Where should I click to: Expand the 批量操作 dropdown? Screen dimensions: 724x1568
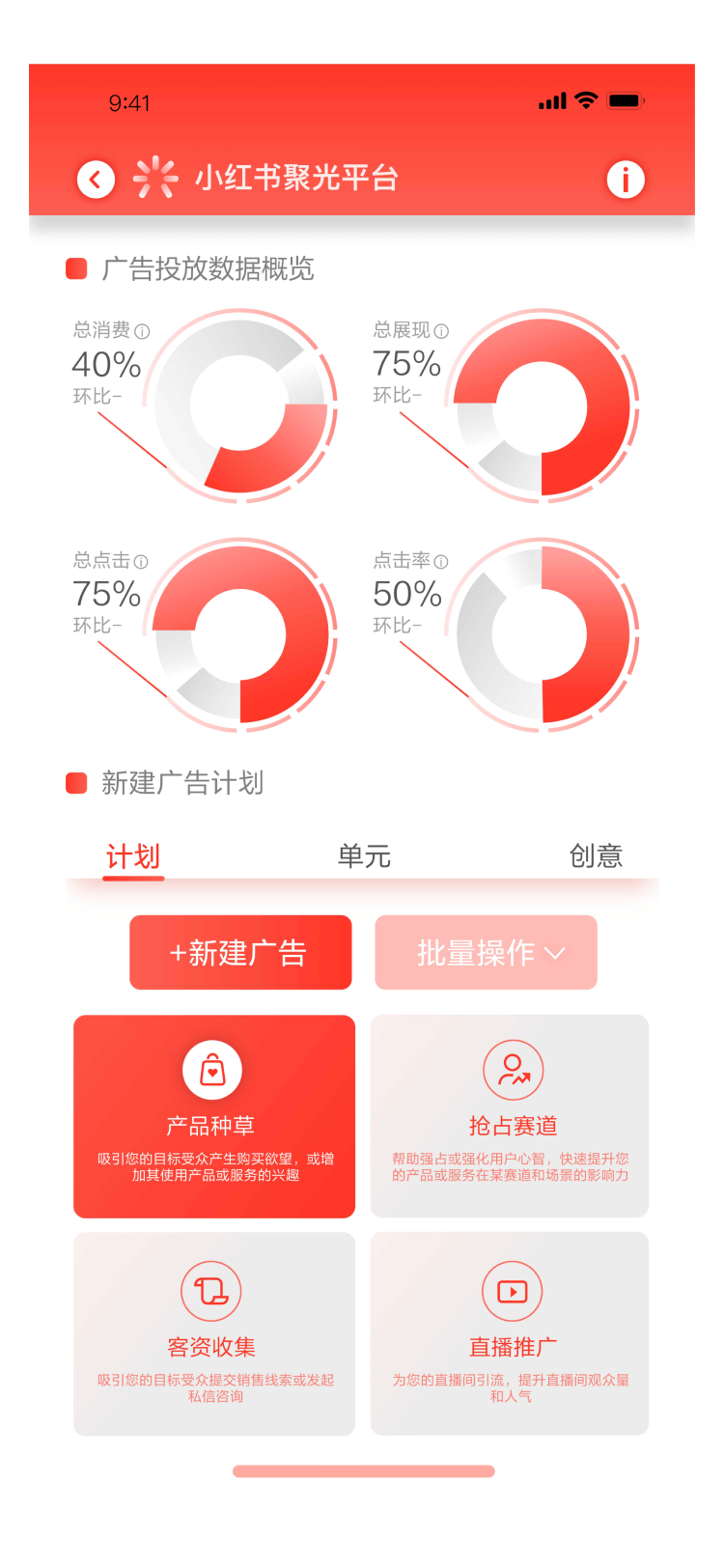(487, 953)
